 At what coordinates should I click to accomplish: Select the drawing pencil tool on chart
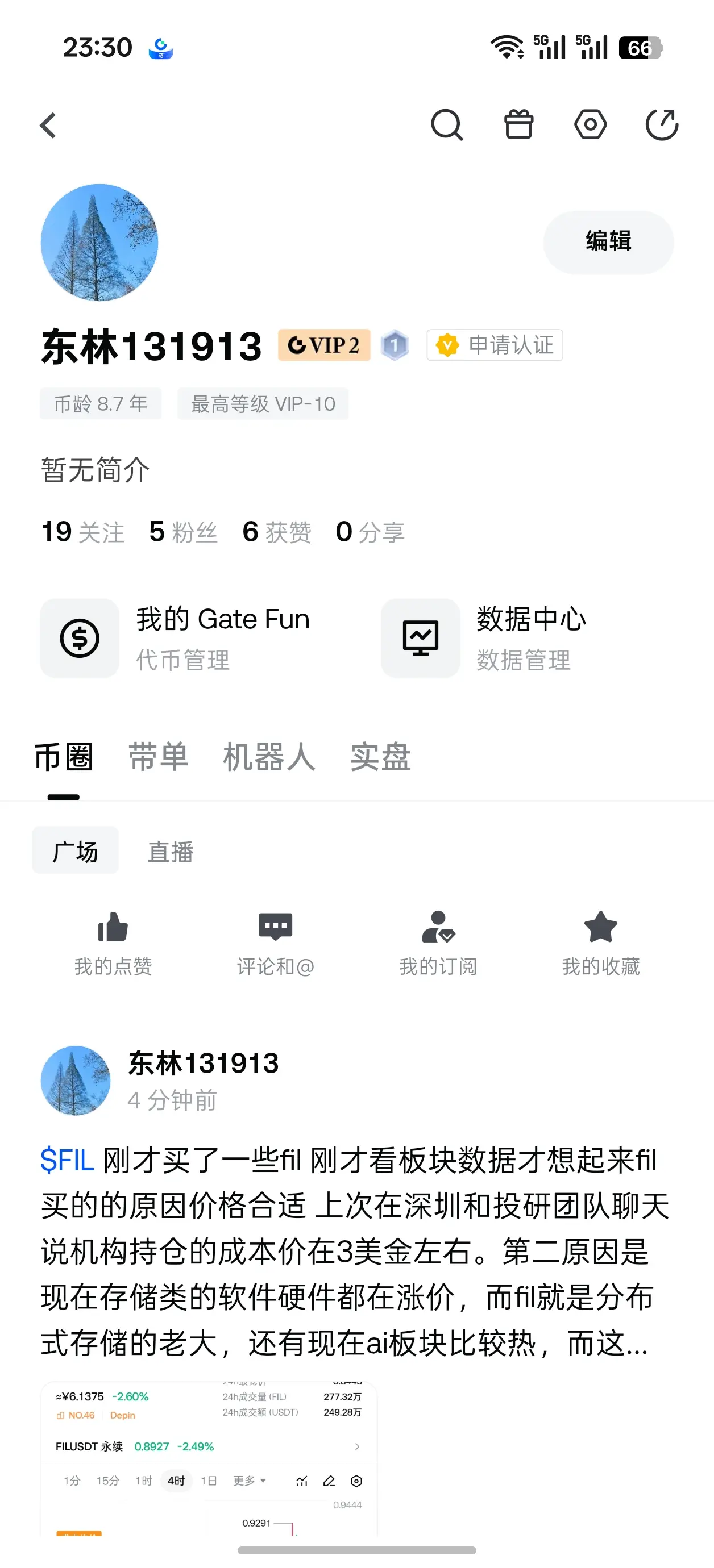coord(330,1481)
